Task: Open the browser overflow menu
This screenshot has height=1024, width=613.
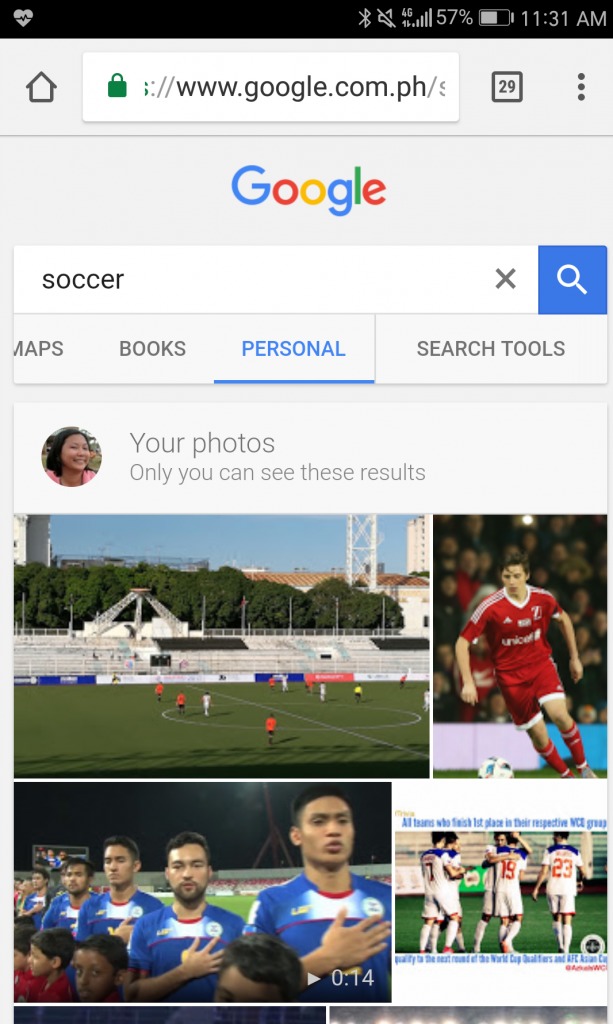Action: [x=581, y=87]
